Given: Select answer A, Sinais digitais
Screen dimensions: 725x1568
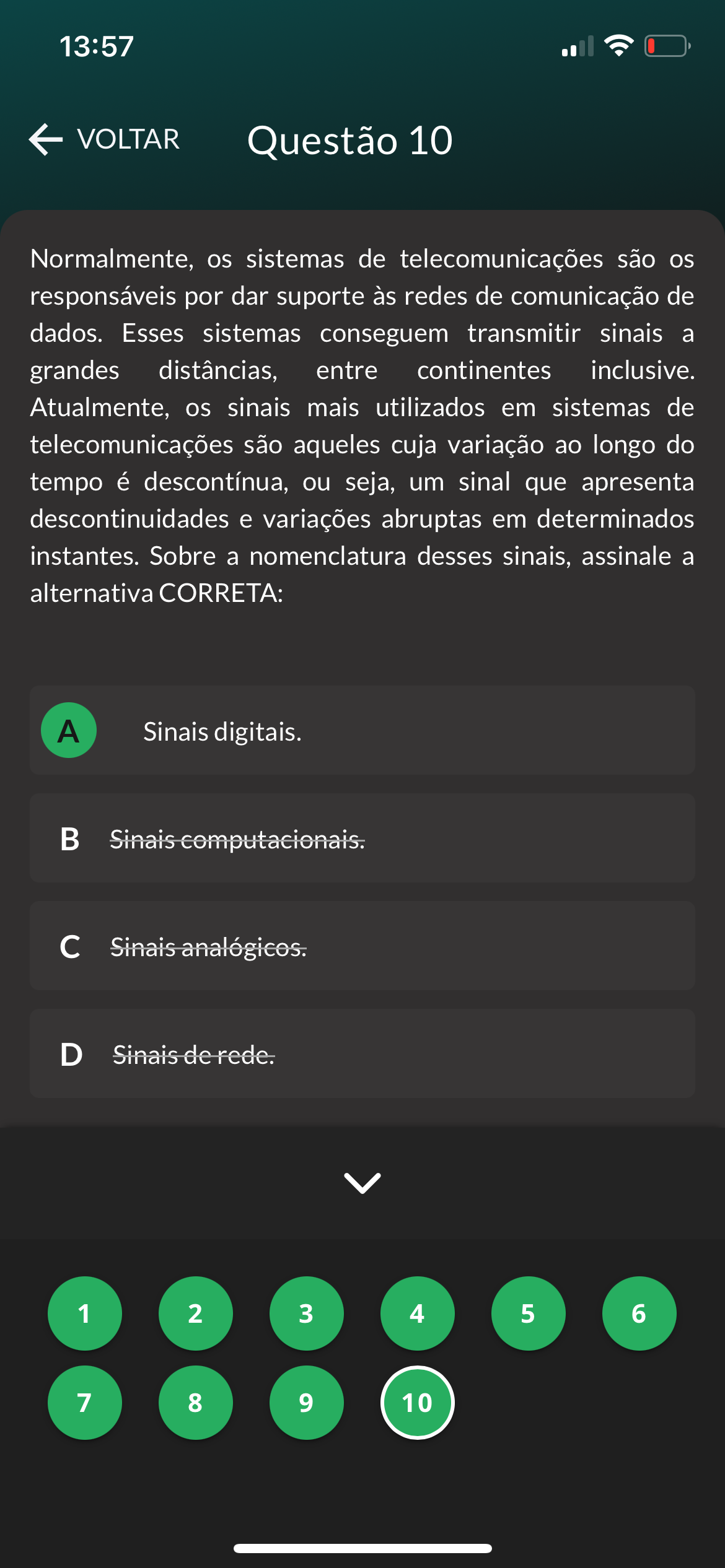Looking at the screenshot, I should [362, 731].
